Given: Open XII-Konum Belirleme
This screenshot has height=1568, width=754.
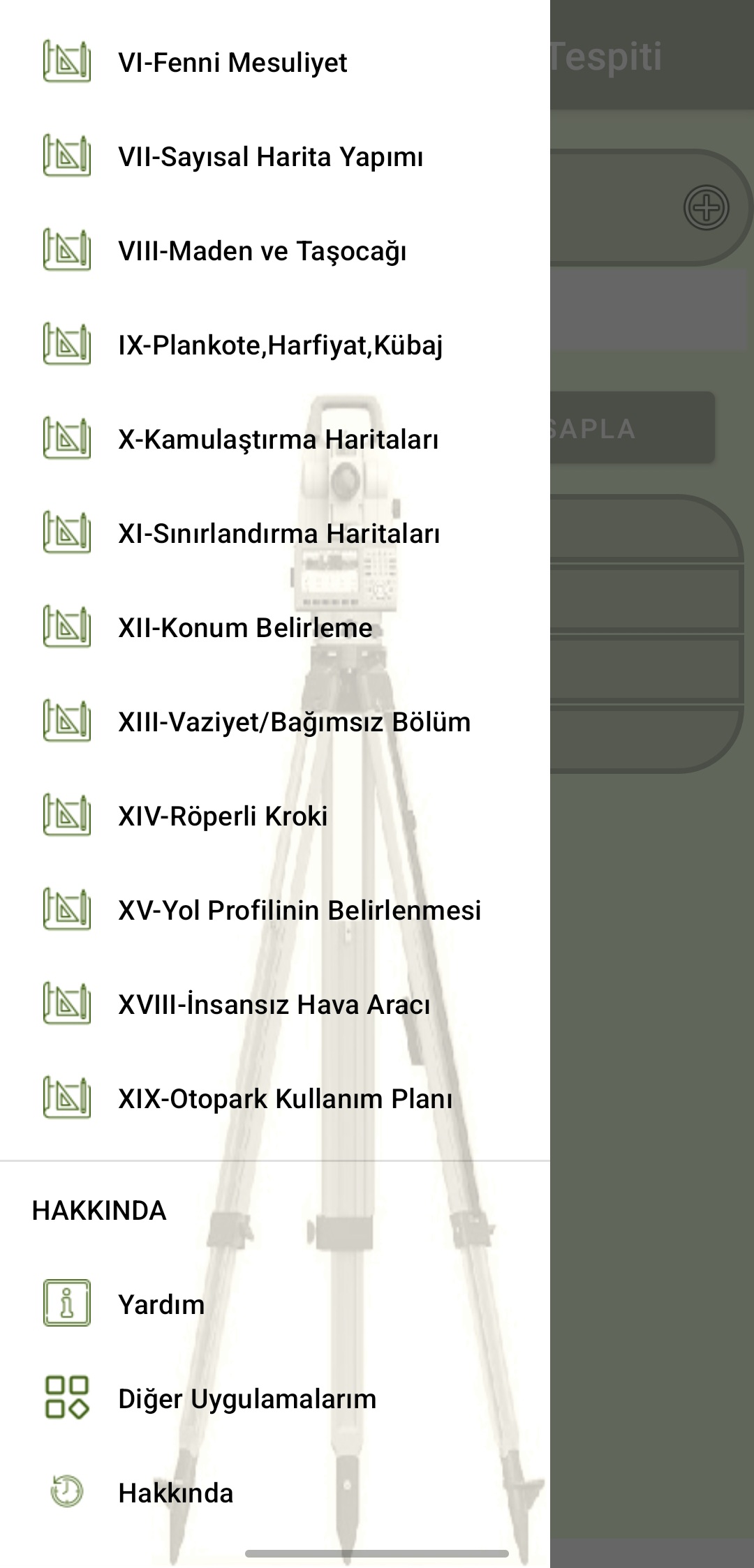Looking at the screenshot, I should (x=245, y=628).
